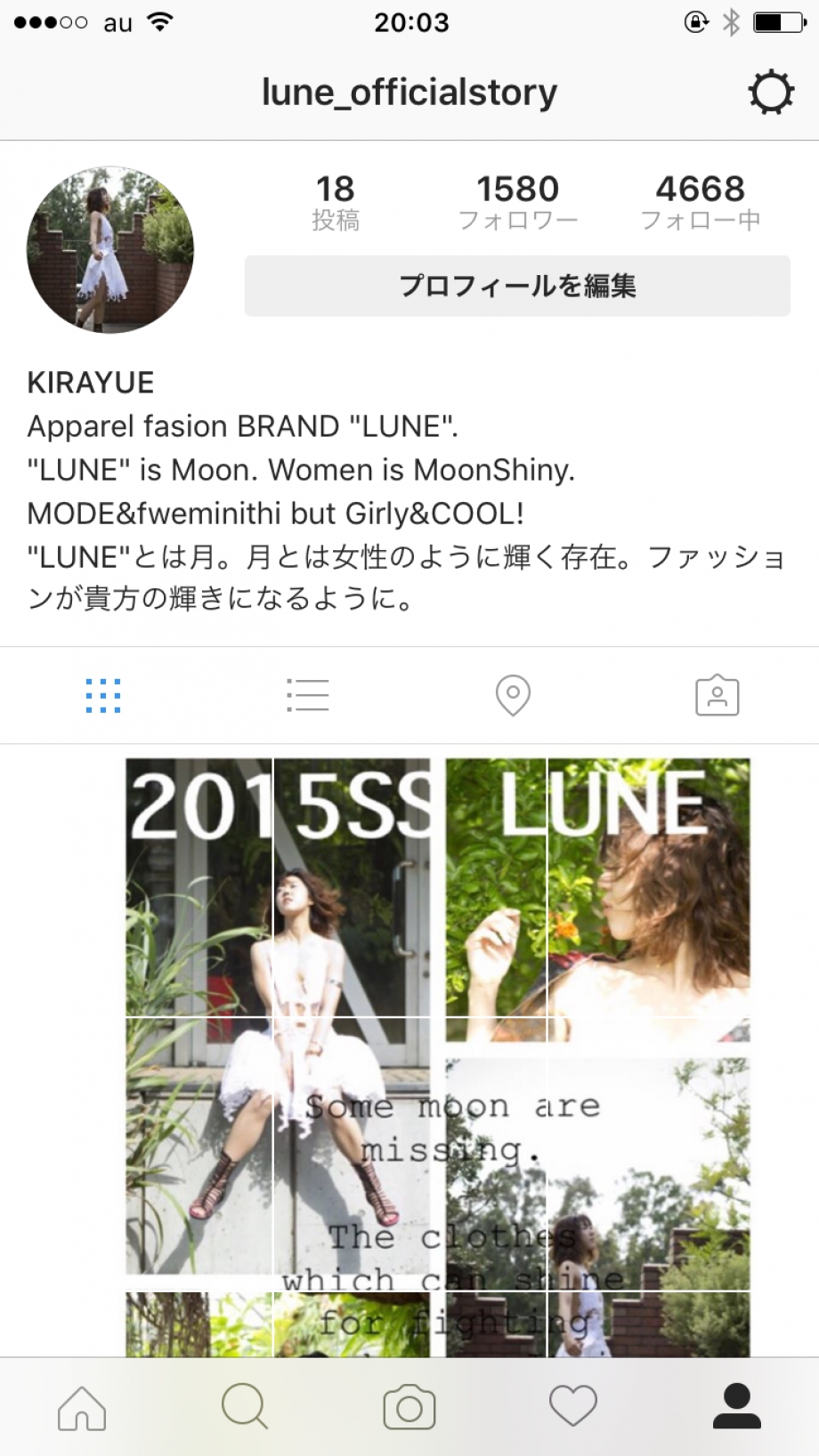Open the profile tab
This screenshot has width=819, height=1456.
(737, 1407)
